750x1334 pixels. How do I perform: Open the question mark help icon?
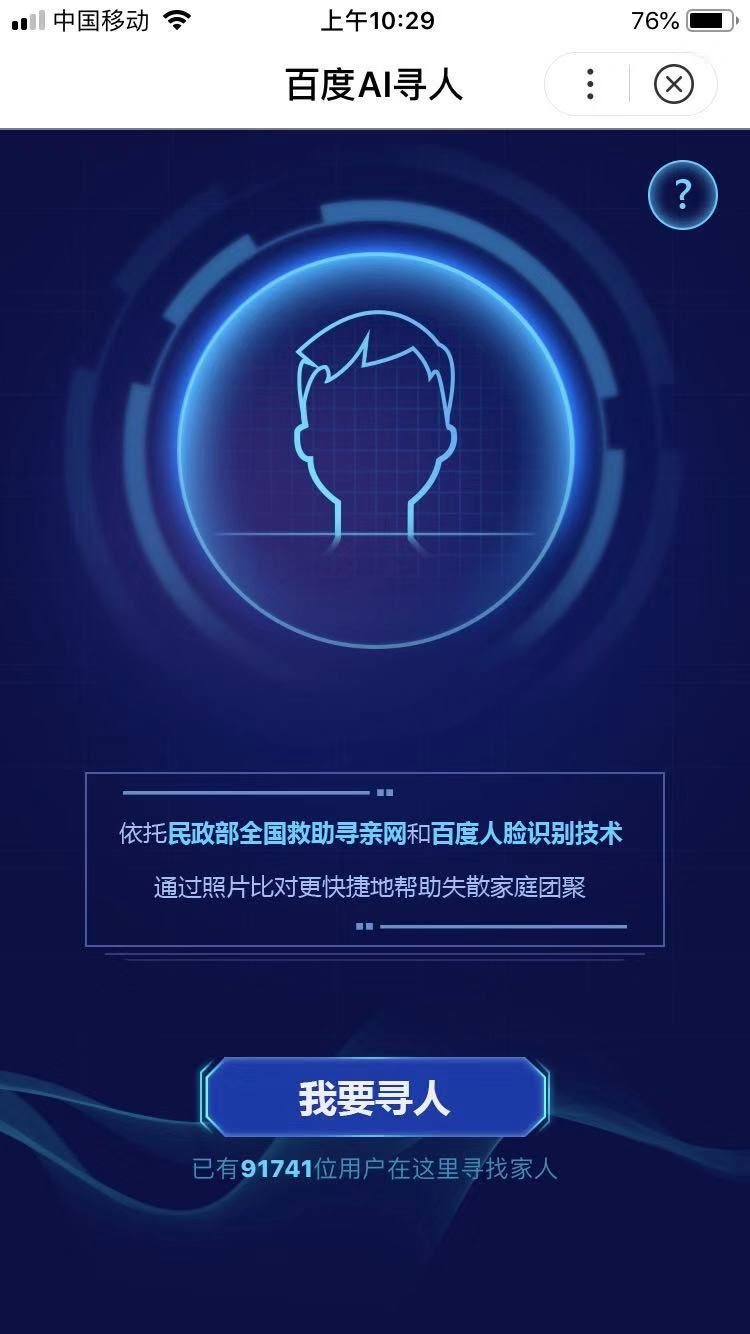683,194
